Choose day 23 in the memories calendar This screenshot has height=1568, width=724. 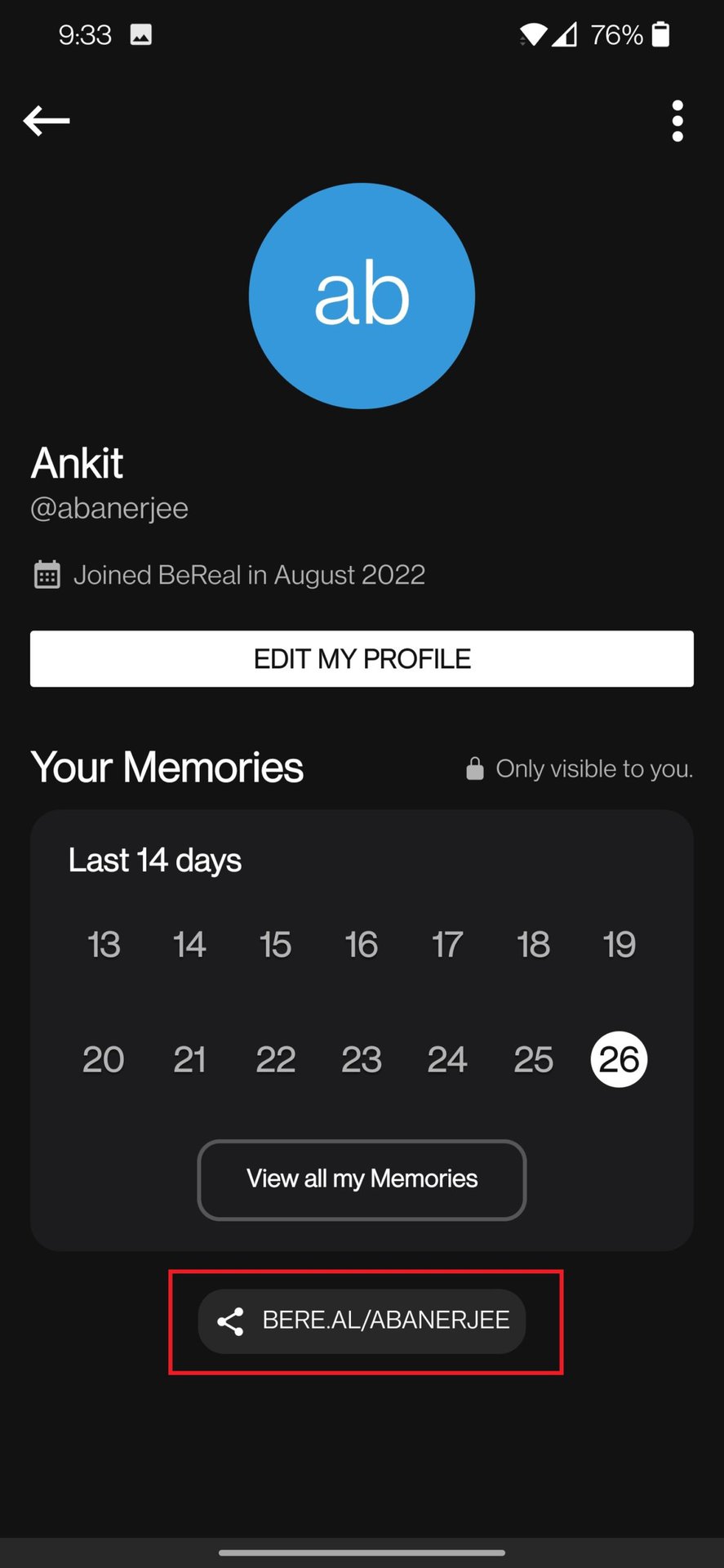pos(362,1059)
